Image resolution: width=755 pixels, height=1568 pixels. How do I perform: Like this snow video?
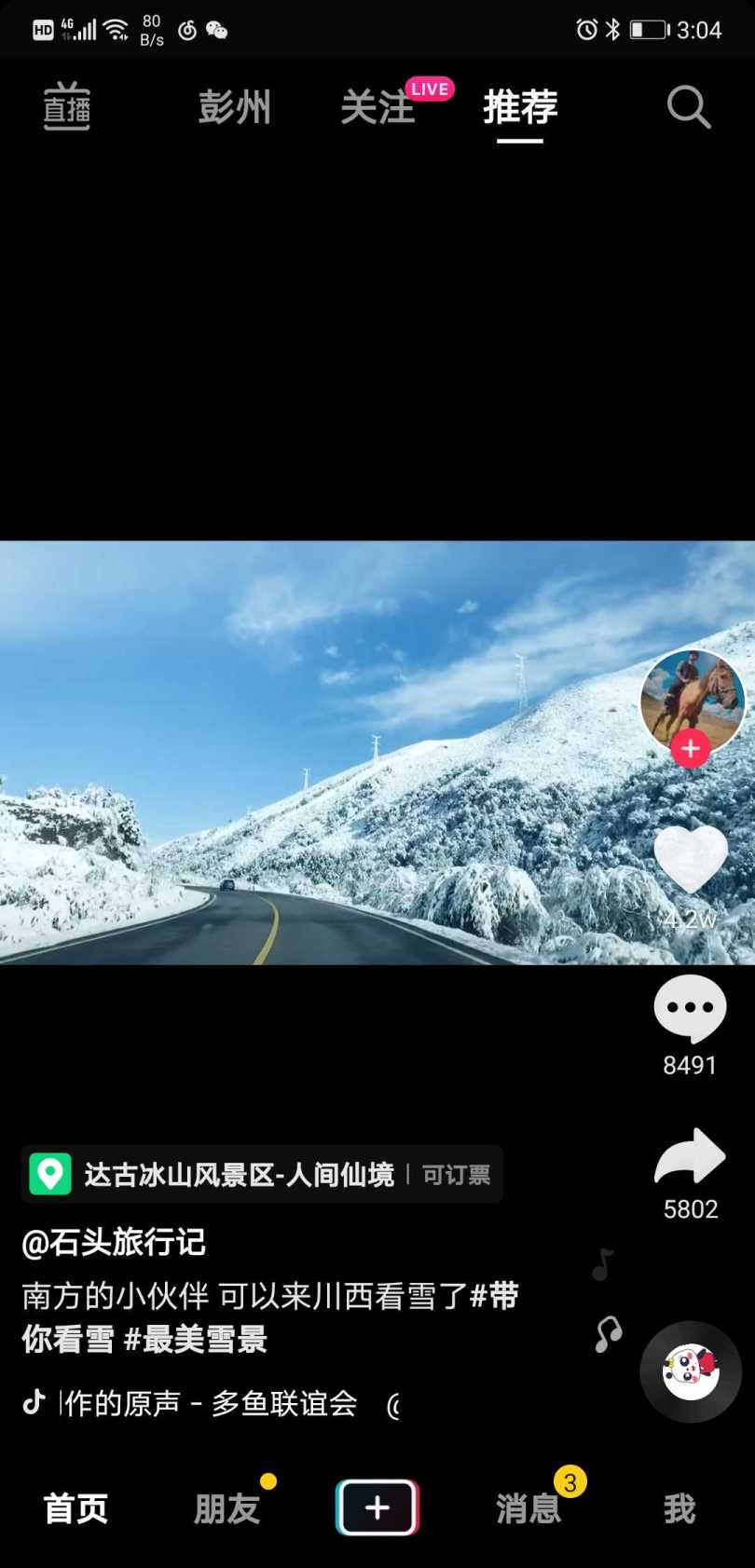pos(691,858)
